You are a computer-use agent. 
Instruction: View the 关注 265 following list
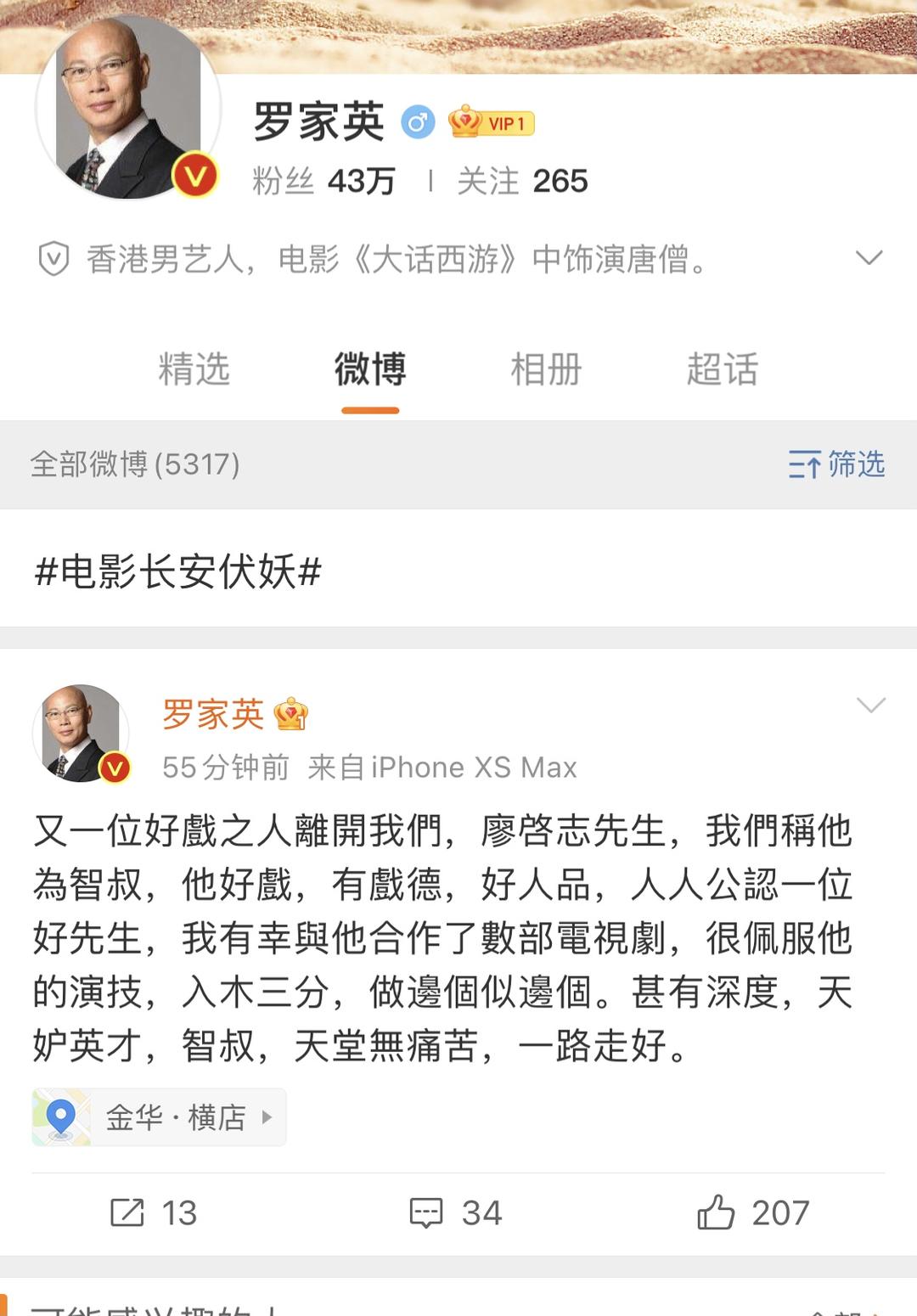pyautogui.click(x=521, y=181)
